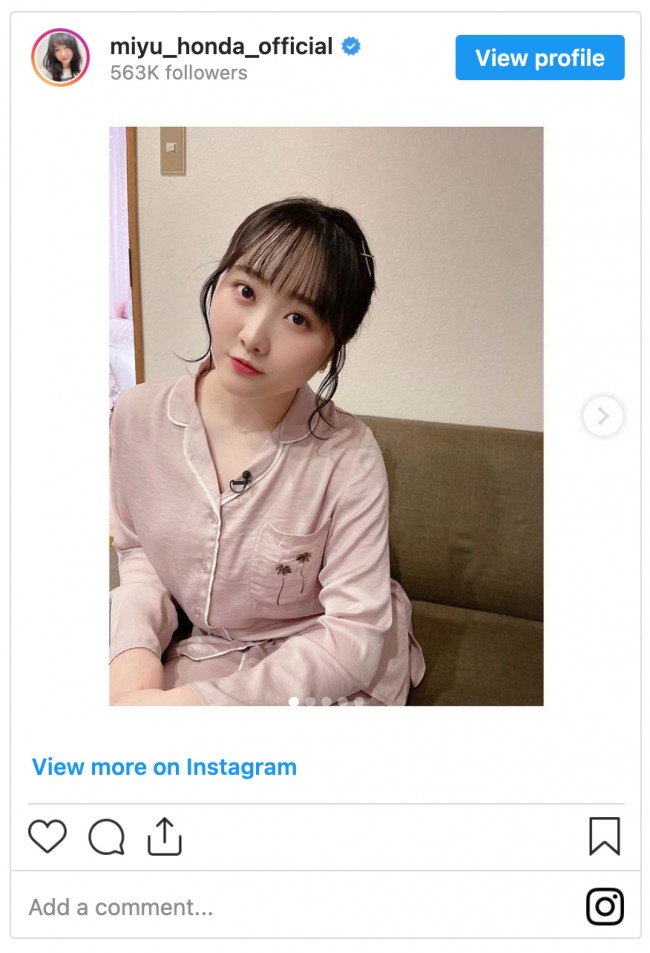The width and height of the screenshot is (650, 953).
Task: Open miyu_honda_official username link
Action: click(x=221, y=46)
